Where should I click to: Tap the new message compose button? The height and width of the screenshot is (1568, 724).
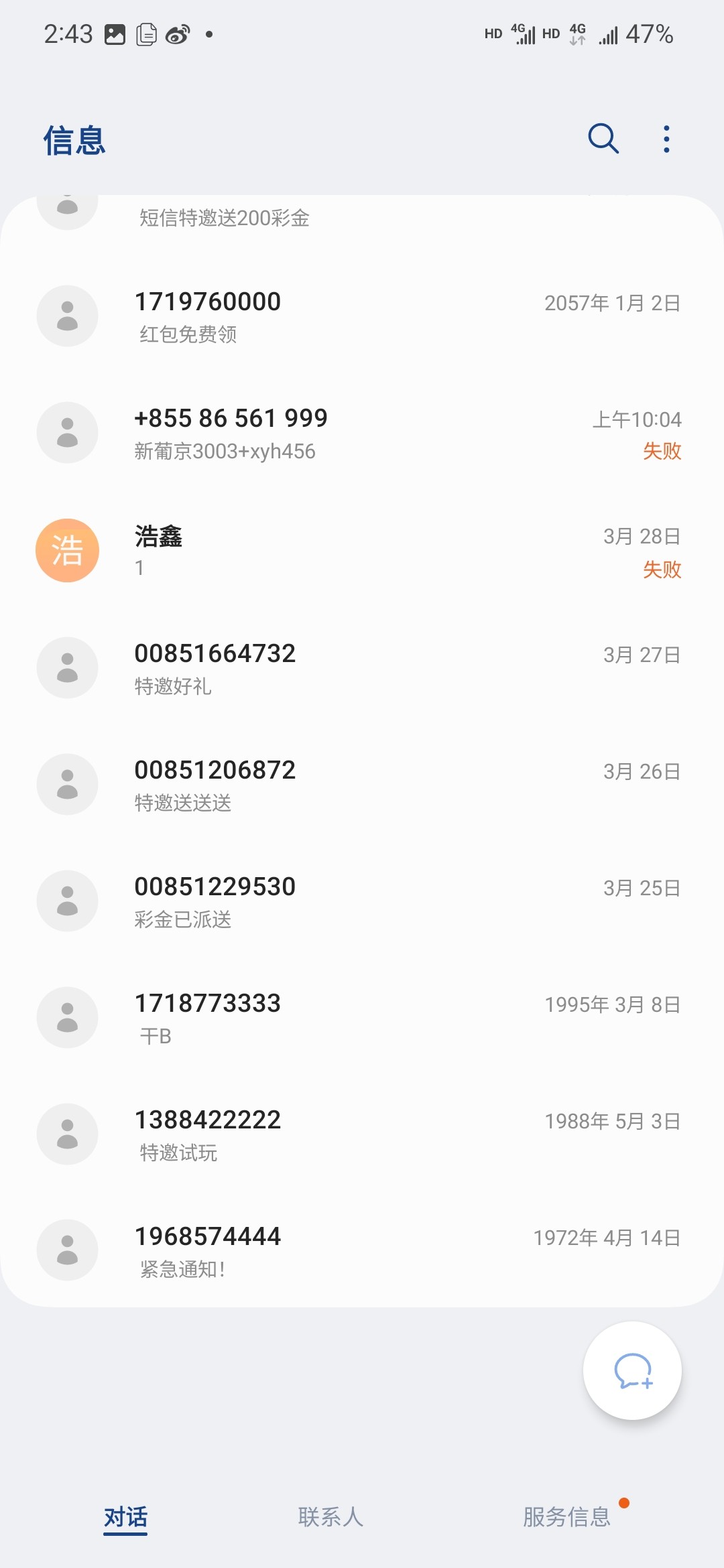(x=632, y=1371)
